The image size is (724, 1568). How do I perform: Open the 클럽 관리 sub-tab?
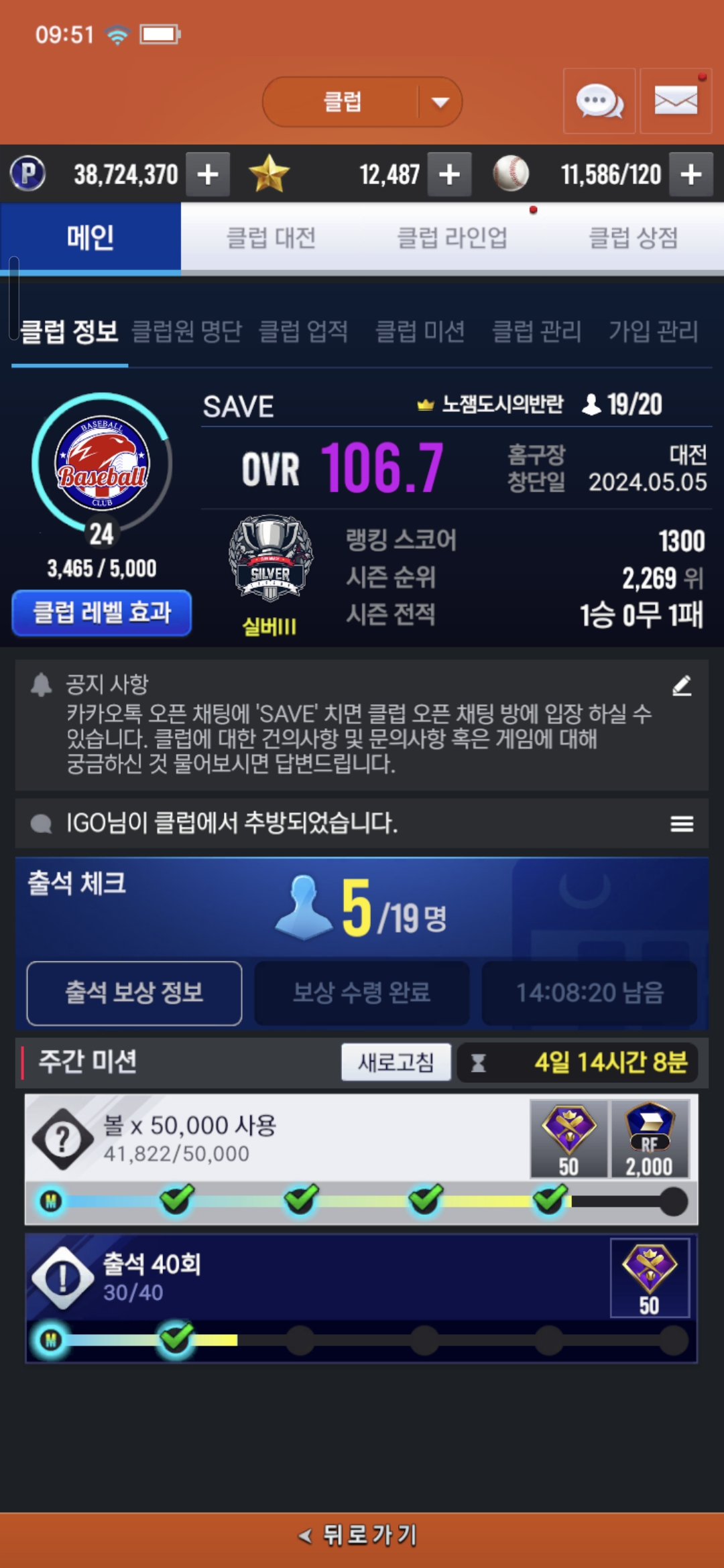coord(536,331)
